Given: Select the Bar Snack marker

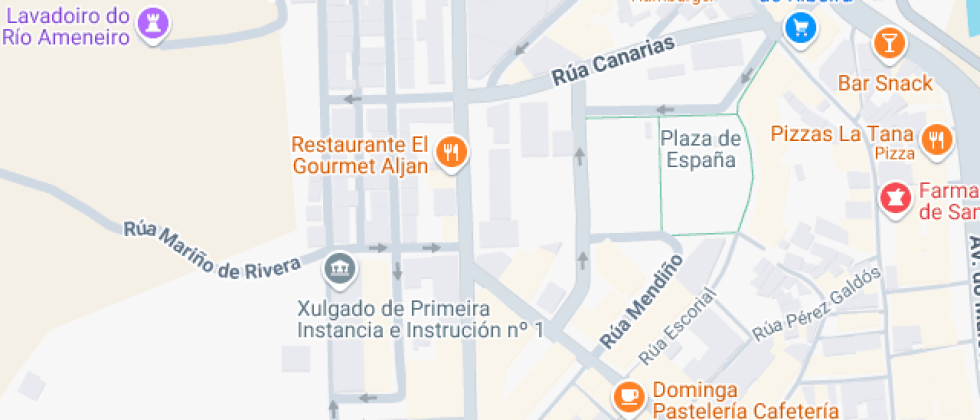Looking at the screenshot, I should pyautogui.click(x=887, y=43).
